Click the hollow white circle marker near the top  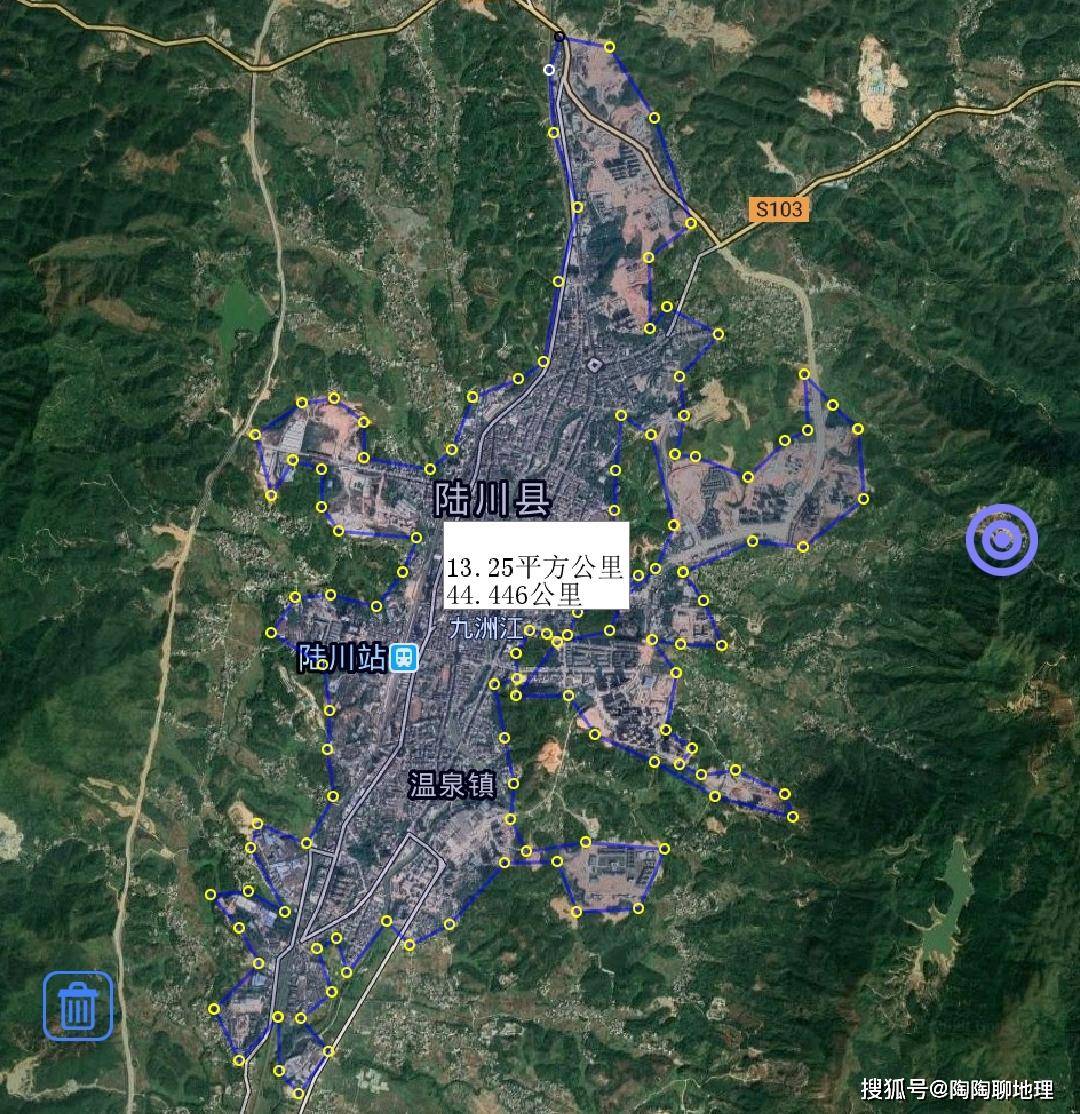(548, 70)
